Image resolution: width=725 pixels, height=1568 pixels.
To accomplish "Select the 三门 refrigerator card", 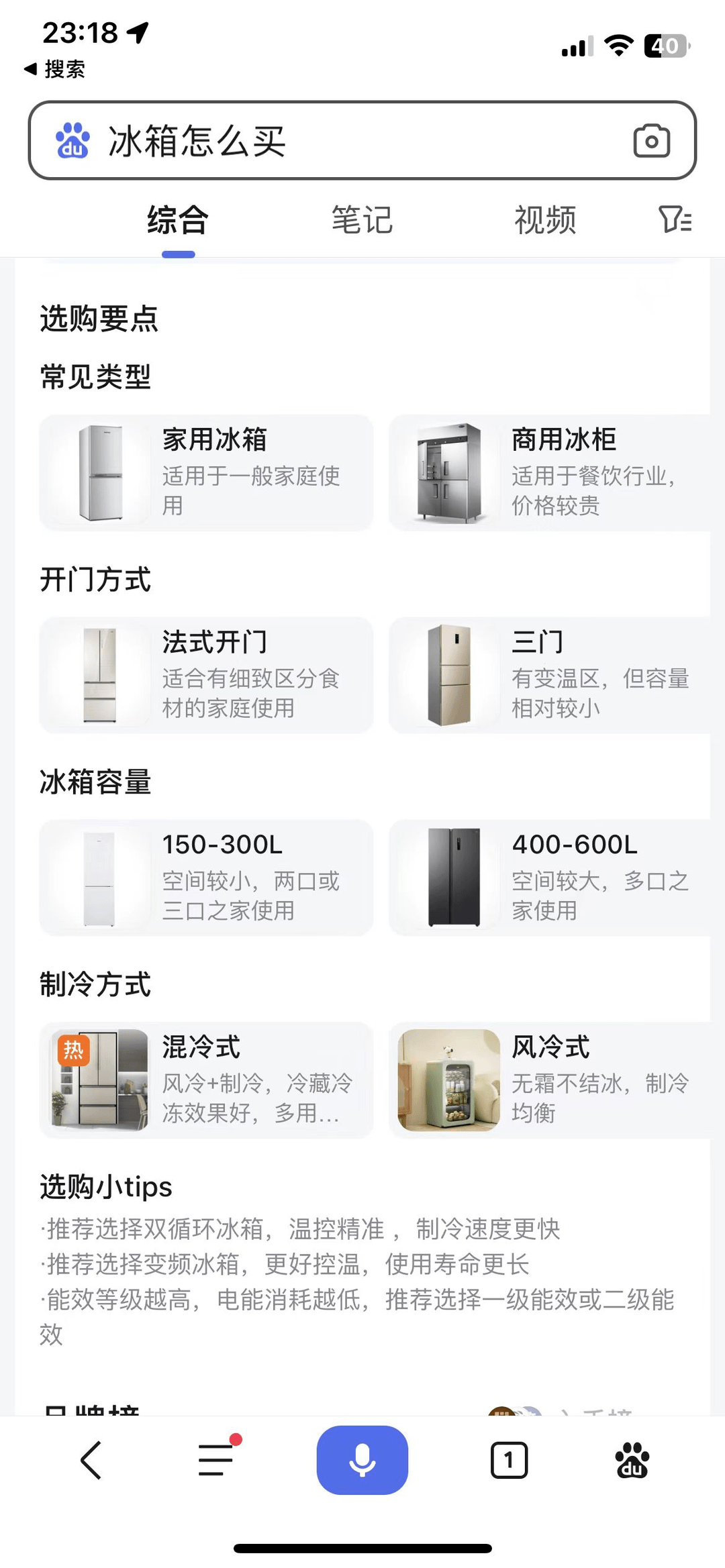I will [x=550, y=676].
